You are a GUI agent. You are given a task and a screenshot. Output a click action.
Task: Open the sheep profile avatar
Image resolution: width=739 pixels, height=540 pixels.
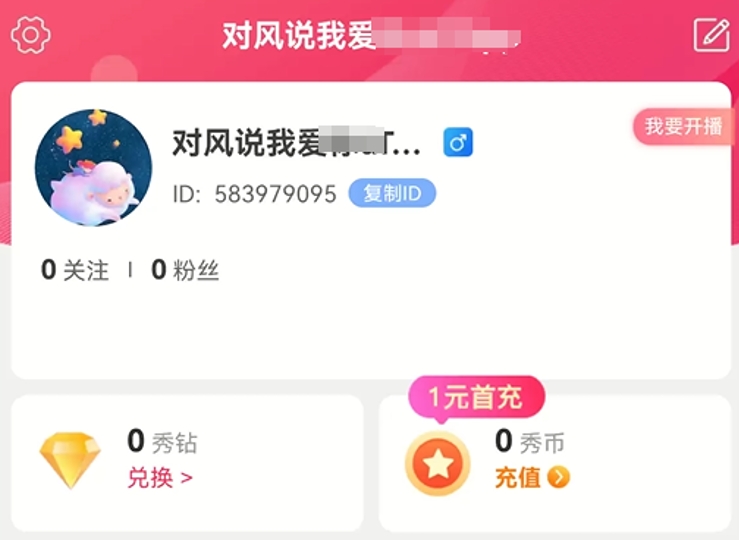(x=93, y=167)
